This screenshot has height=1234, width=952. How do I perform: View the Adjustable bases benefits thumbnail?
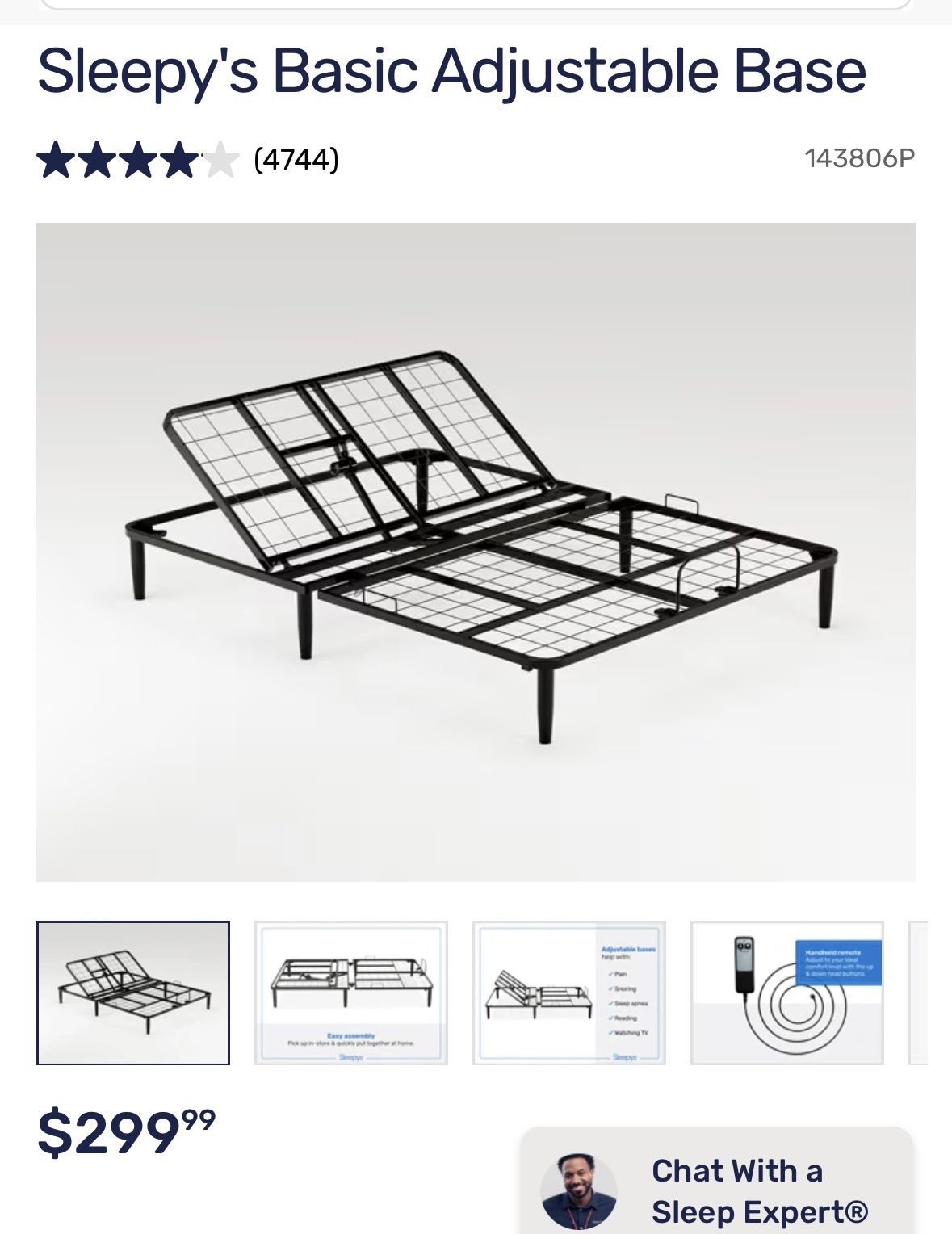point(571,995)
